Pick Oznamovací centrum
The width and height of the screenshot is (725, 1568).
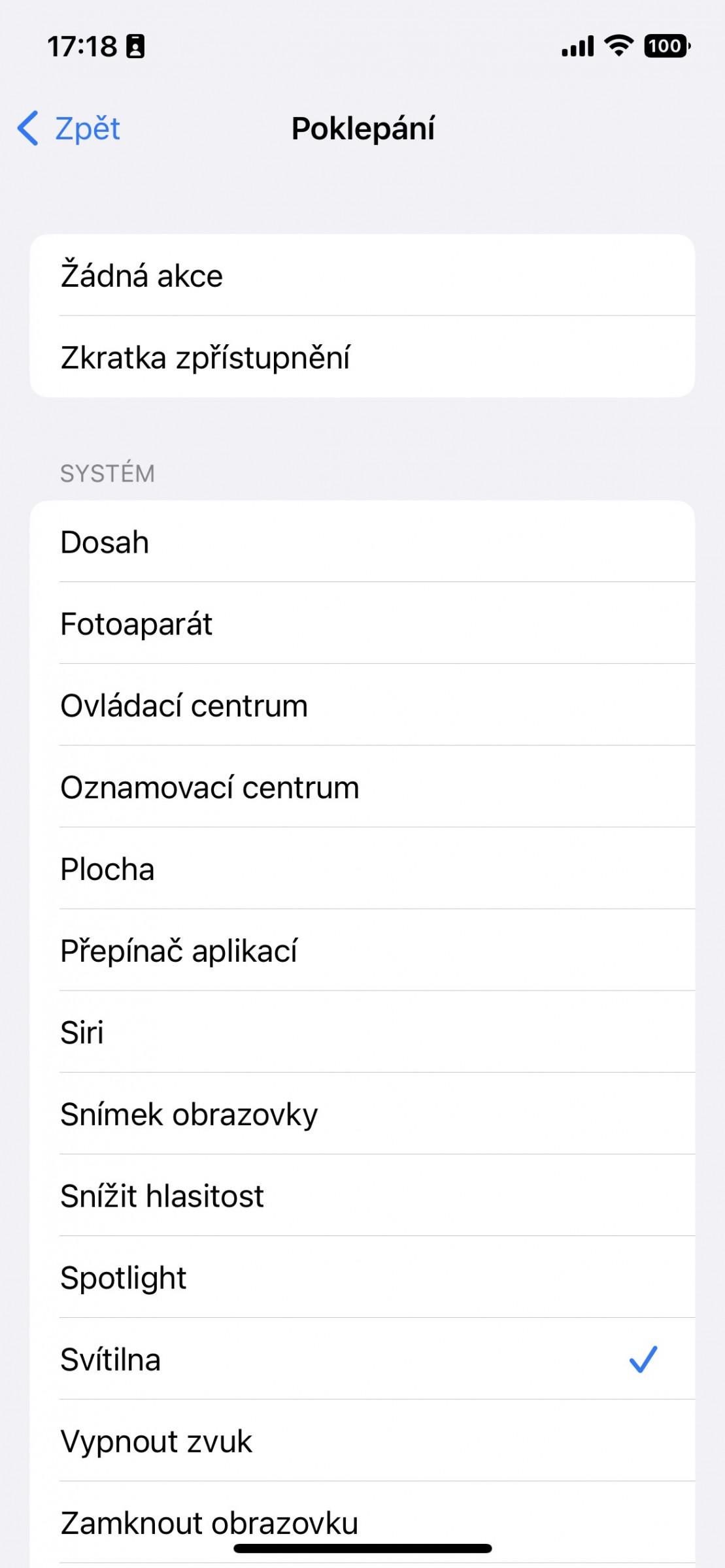[x=362, y=787]
